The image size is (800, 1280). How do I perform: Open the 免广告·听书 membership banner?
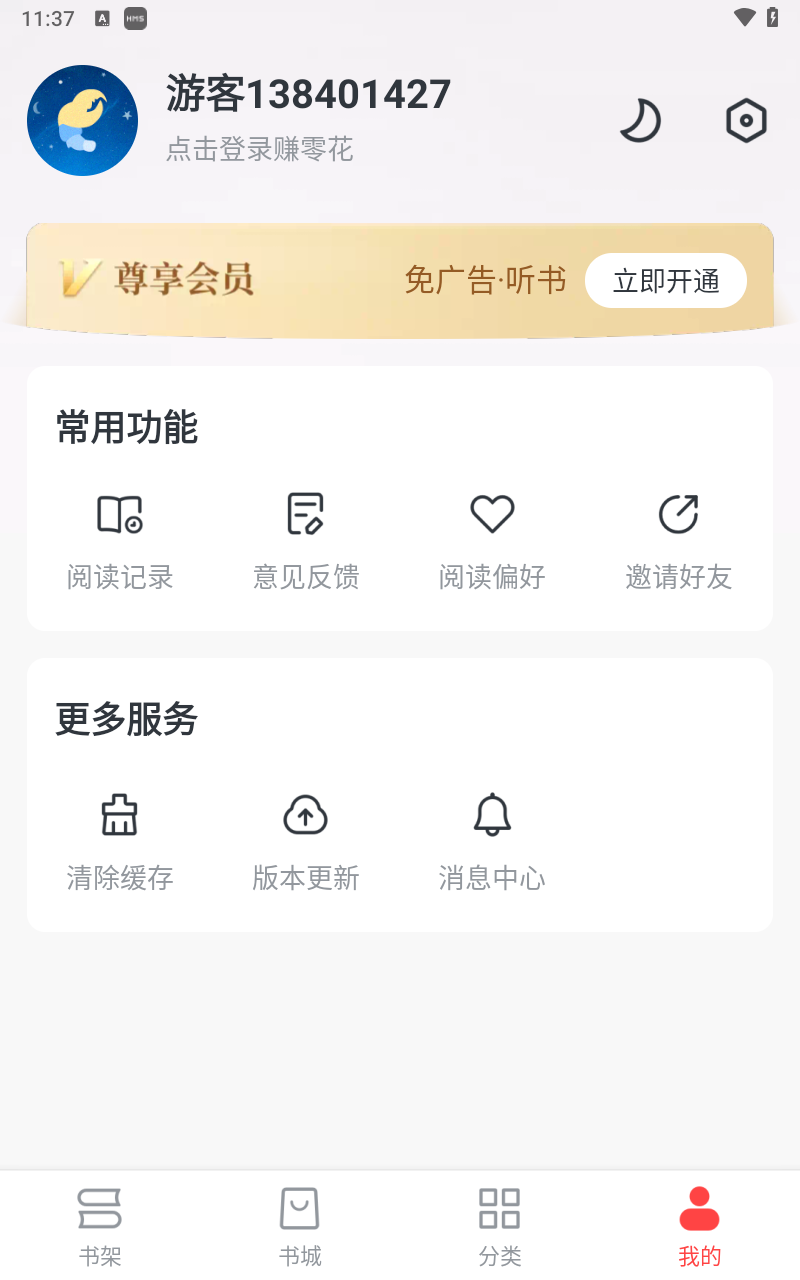[x=486, y=281]
